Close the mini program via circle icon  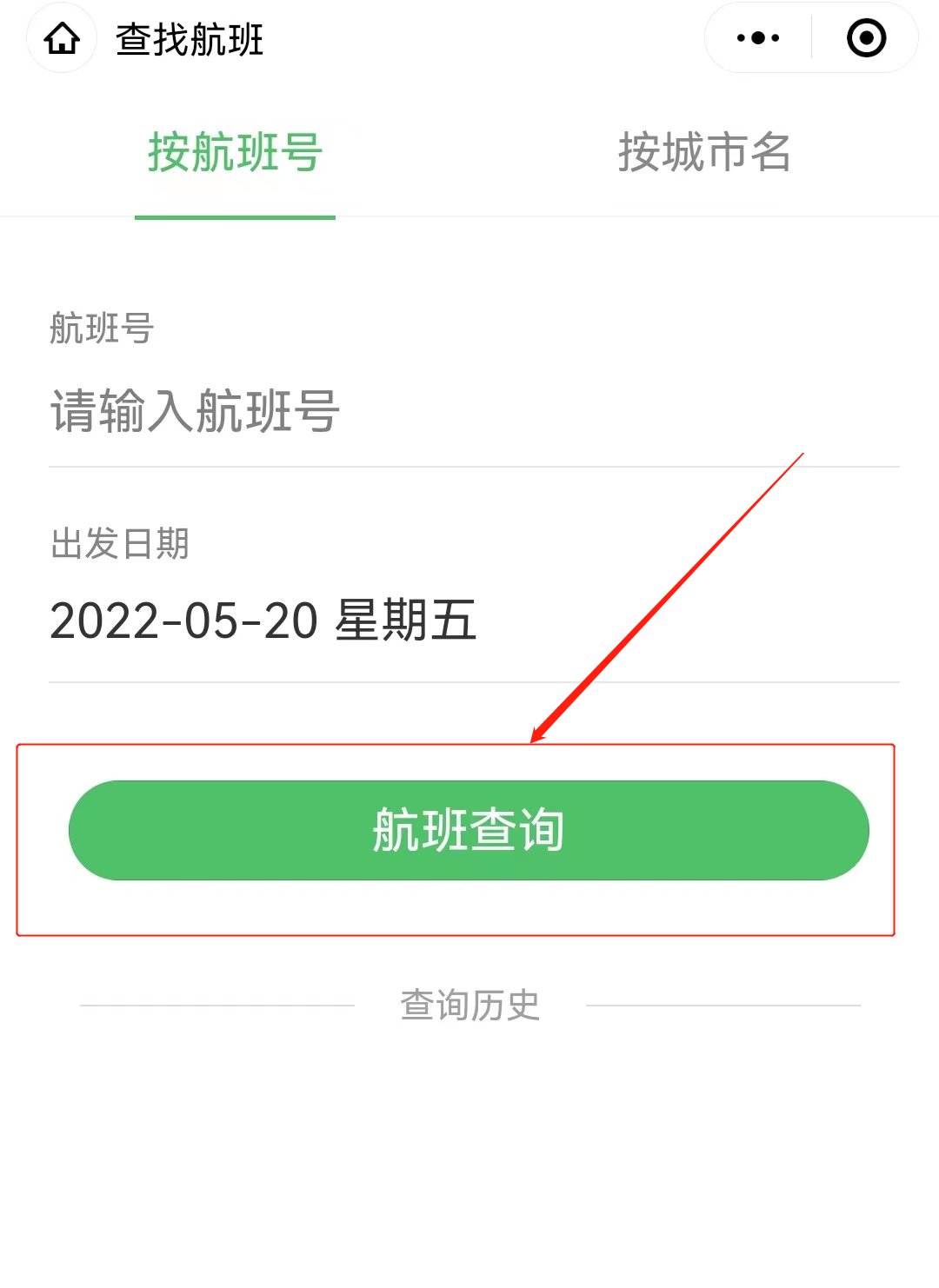click(866, 38)
